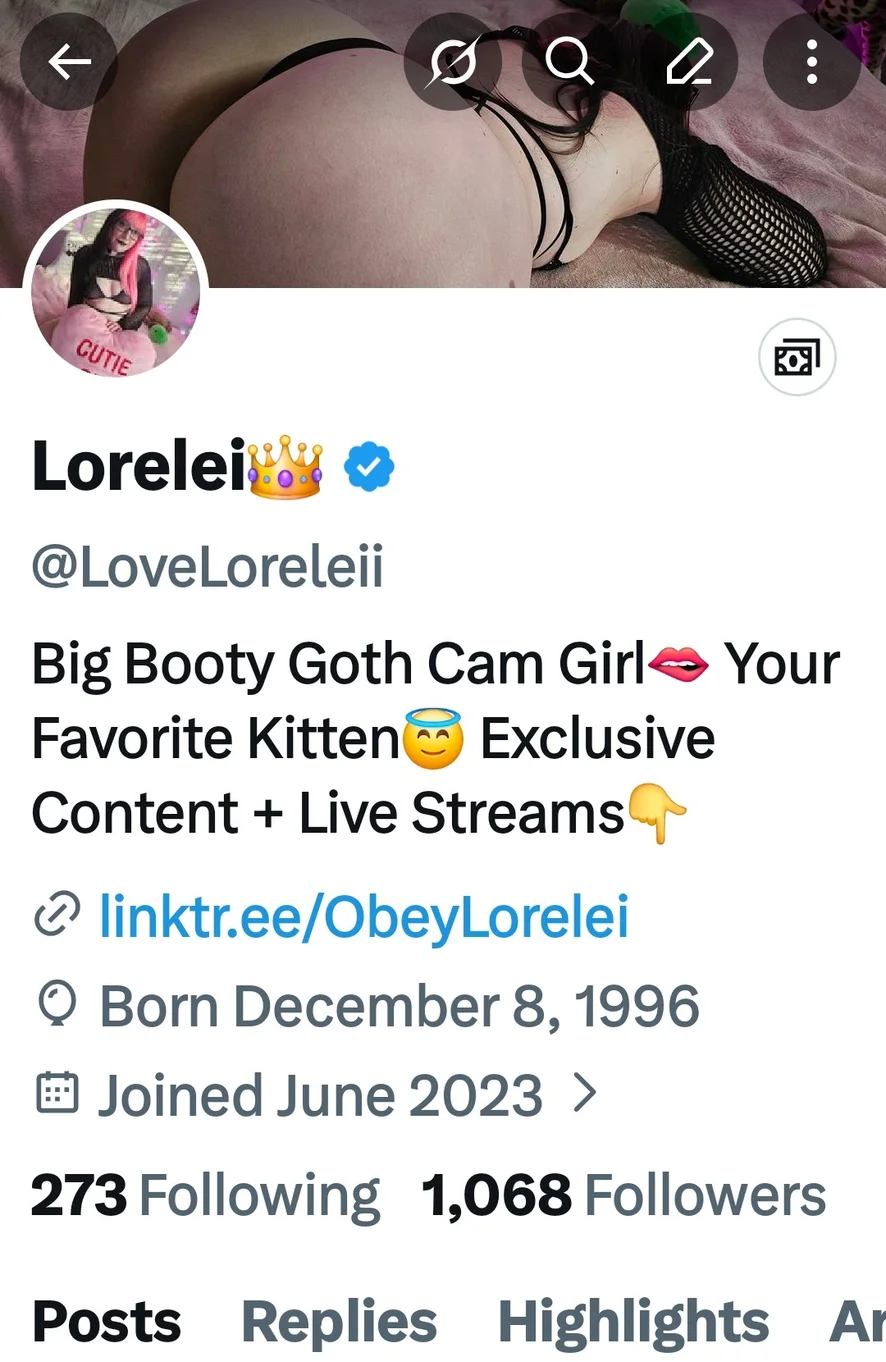Select the Posts tab
The image size is (886, 1362).
click(x=106, y=1322)
